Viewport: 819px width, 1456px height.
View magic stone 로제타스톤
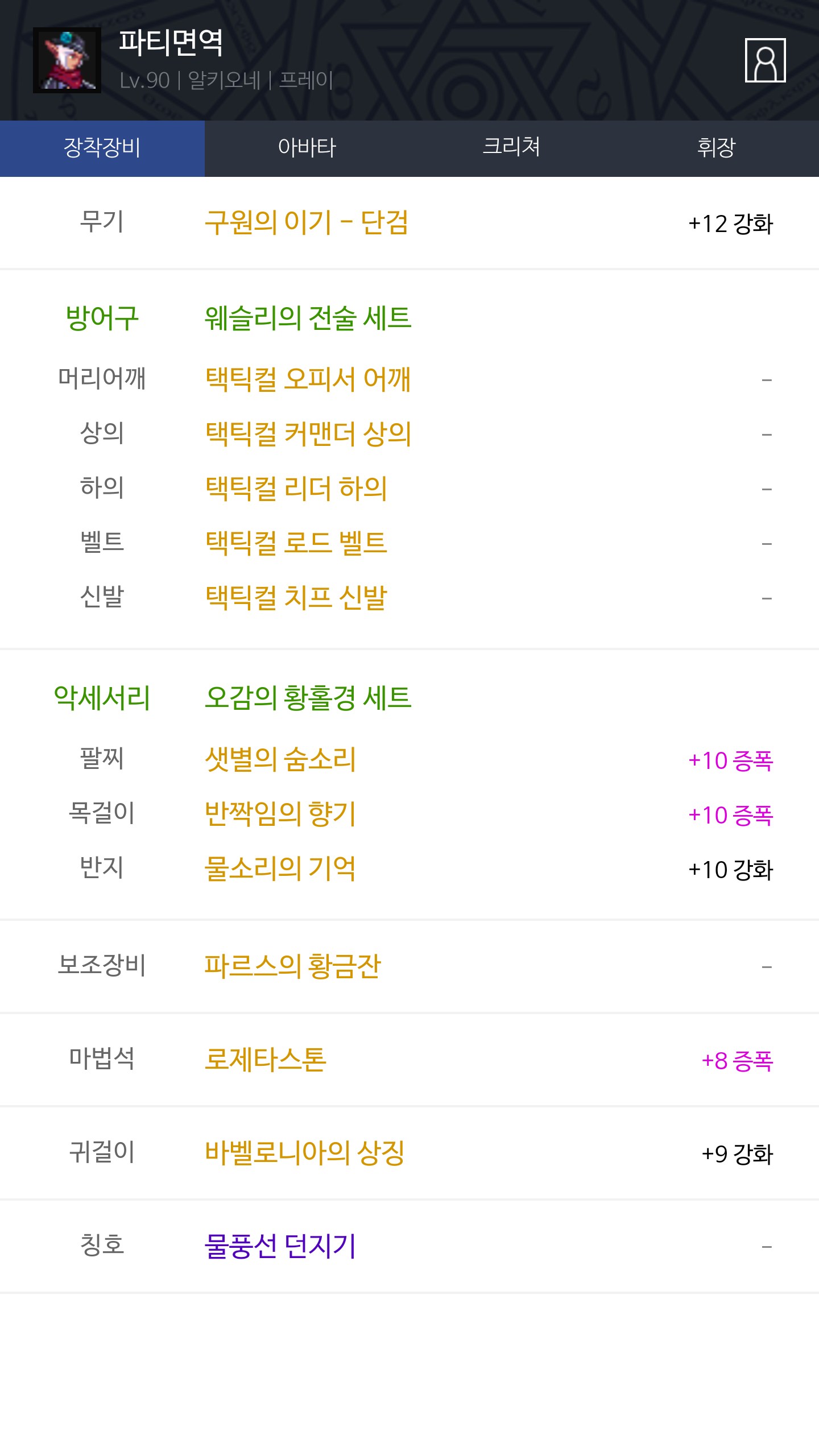266,1060
